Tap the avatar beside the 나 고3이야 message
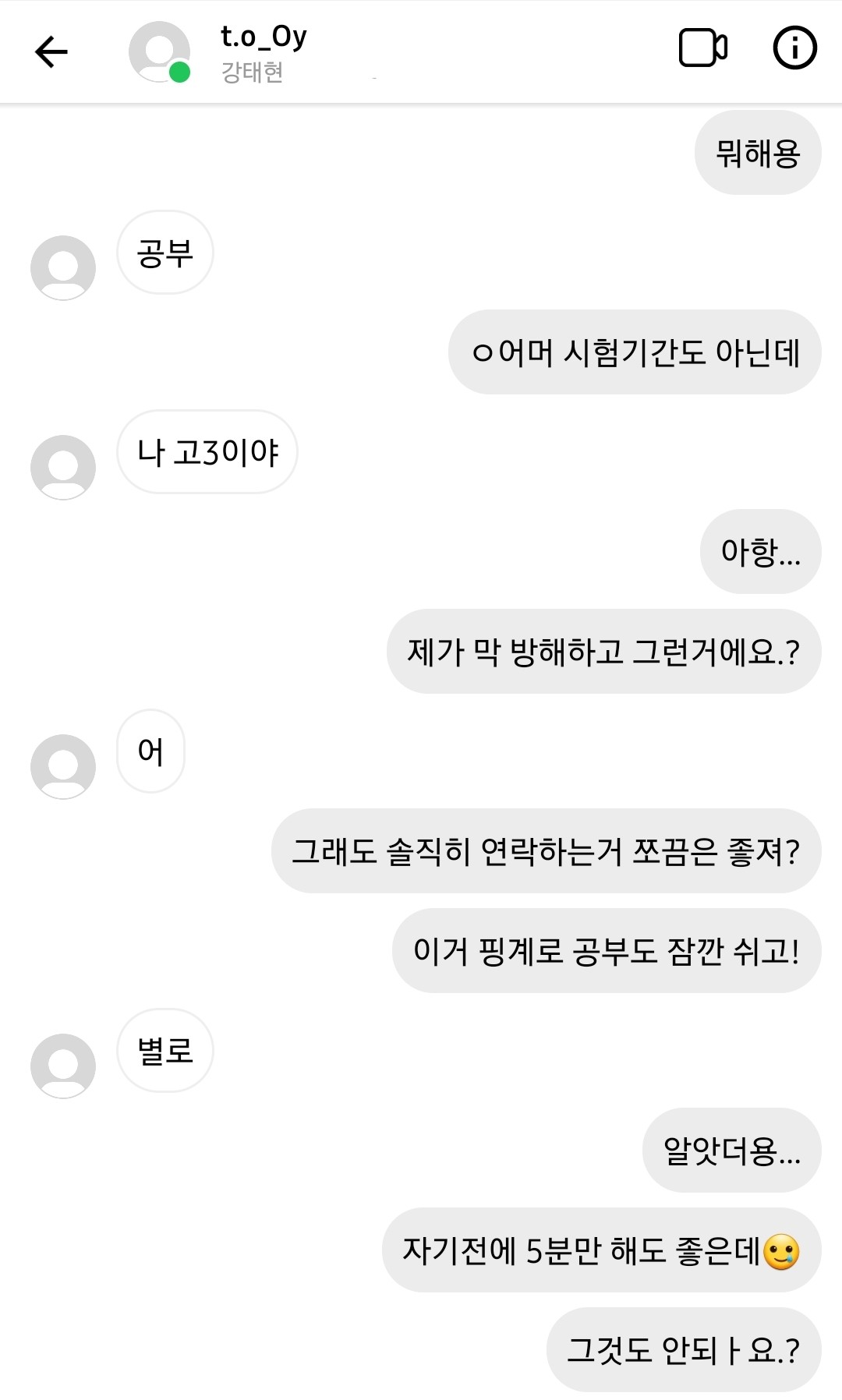The width and height of the screenshot is (842, 1400). (63, 466)
